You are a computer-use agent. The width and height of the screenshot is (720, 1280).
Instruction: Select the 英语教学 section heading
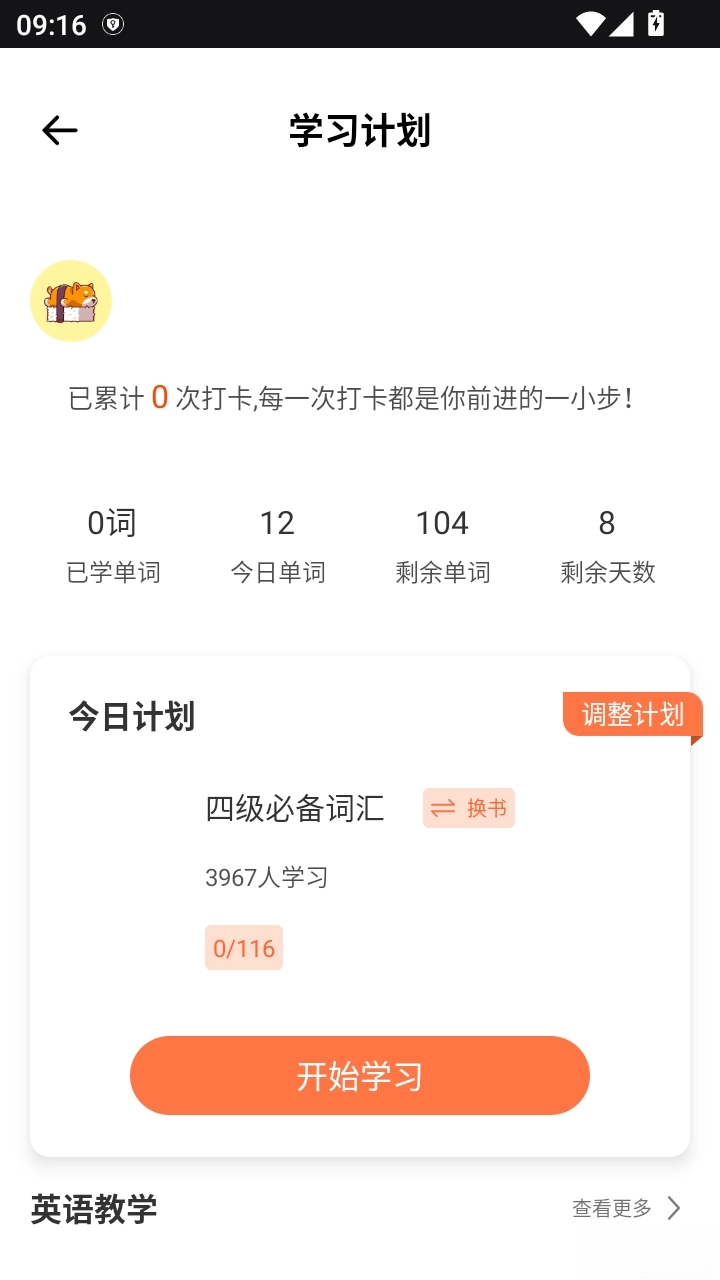(93, 1210)
